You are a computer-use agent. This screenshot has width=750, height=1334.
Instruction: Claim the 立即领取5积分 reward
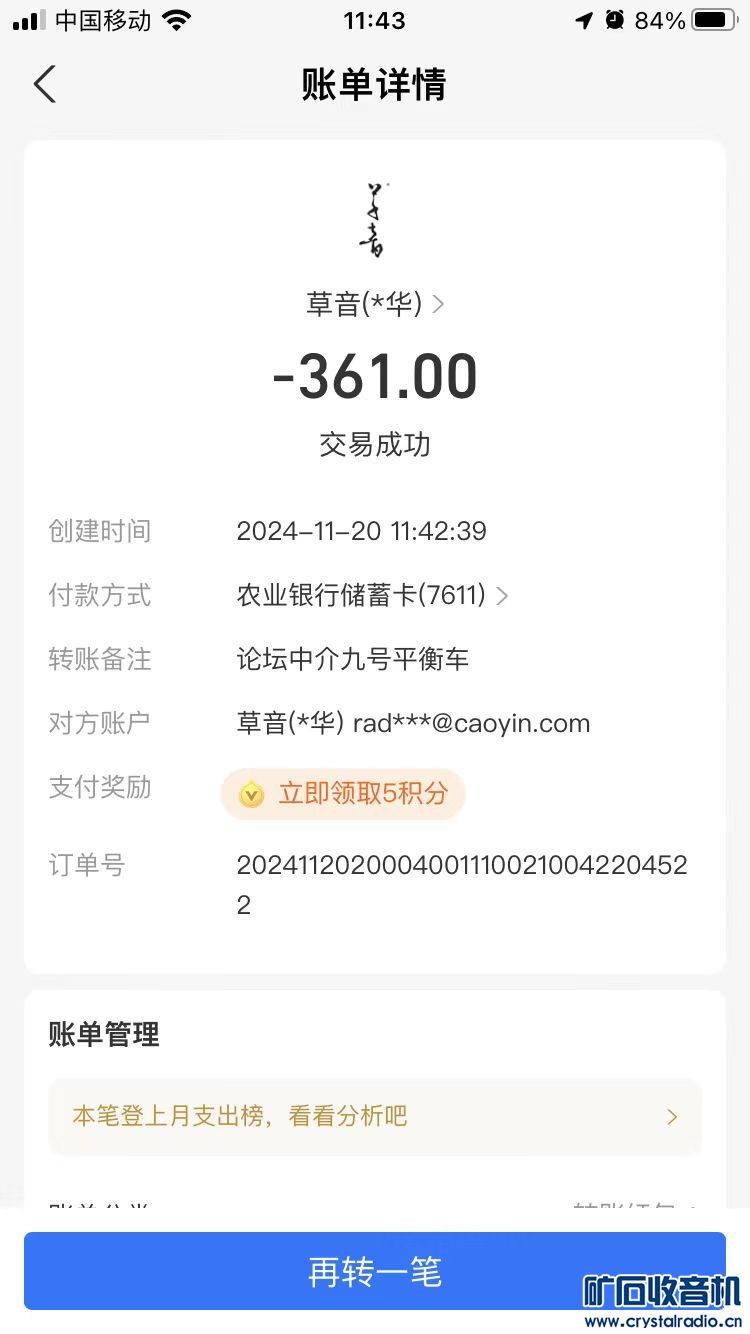(343, 794)
